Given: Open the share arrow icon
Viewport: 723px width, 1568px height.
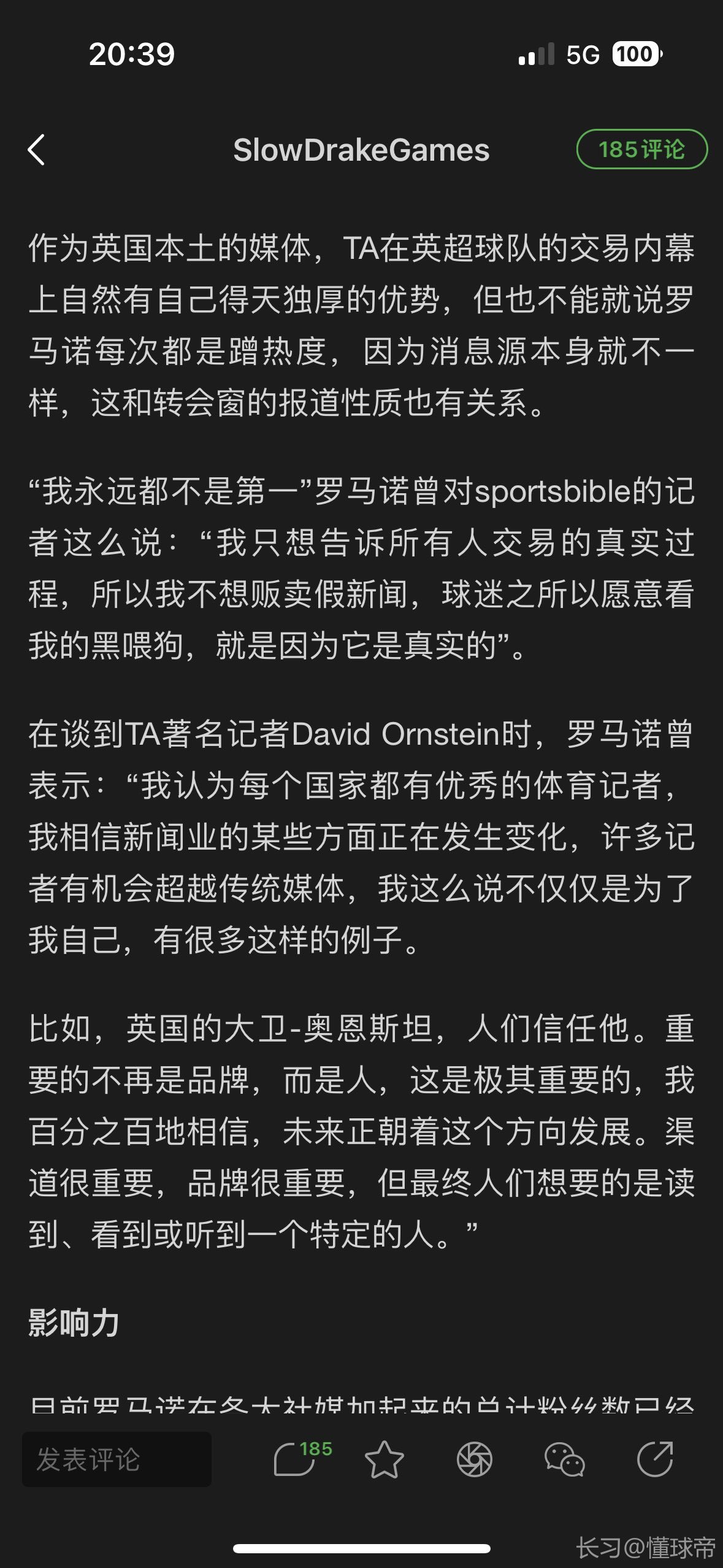Looking at the screenshot, I should (x=655, y=1459).
